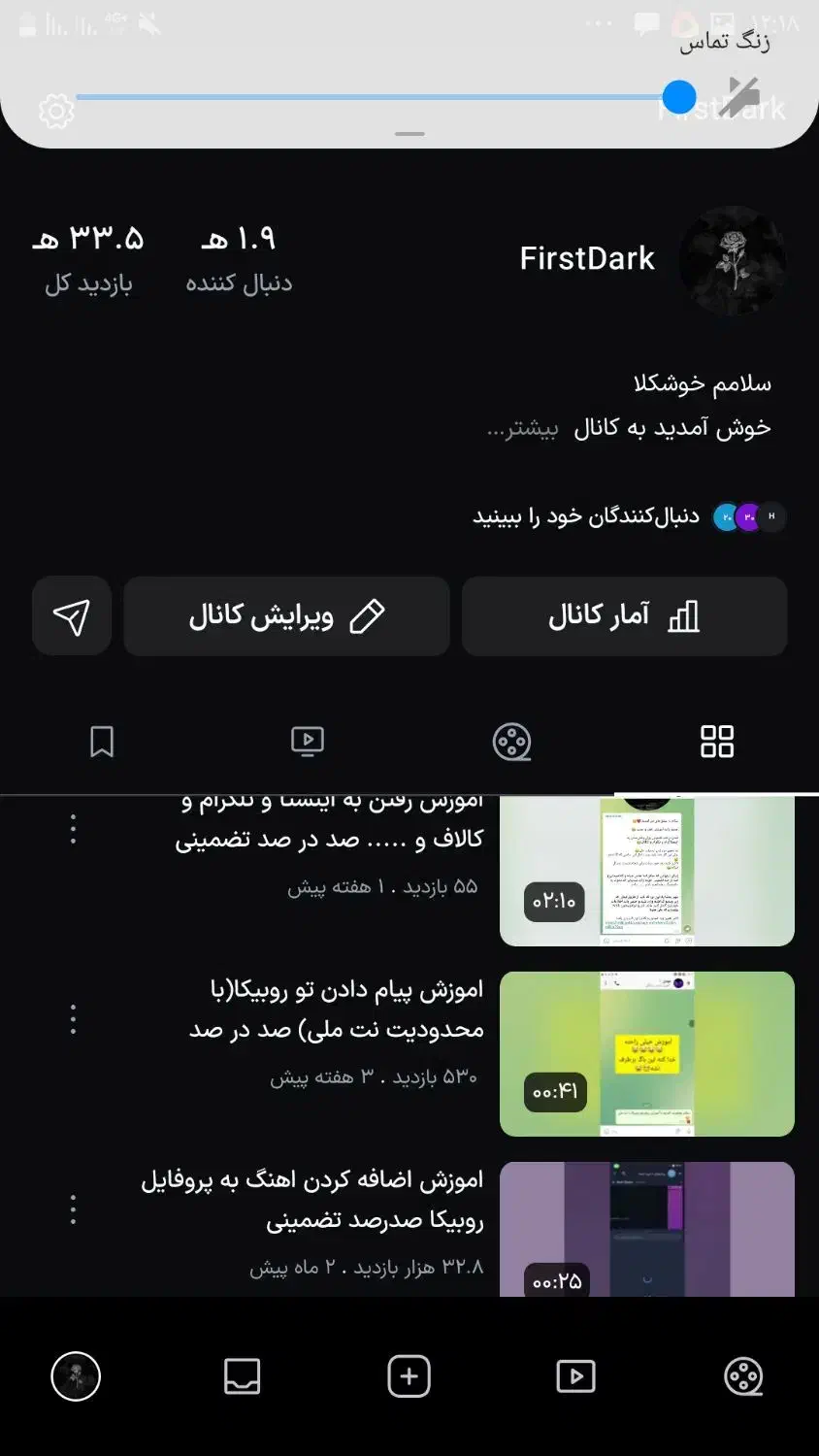
Task: Switch to the video posts tab
Action: 307,741
